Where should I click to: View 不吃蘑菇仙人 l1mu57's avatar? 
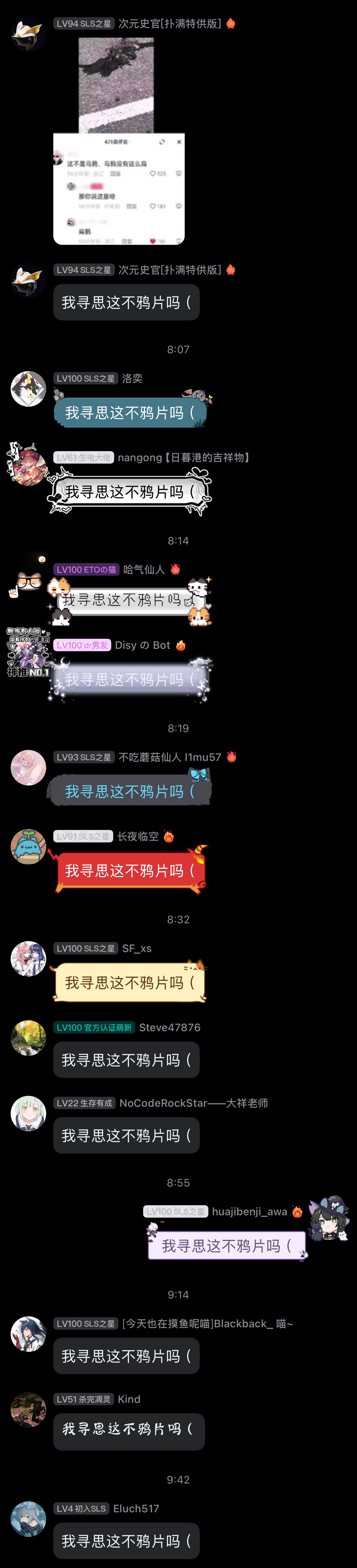[x=29, y=767]
